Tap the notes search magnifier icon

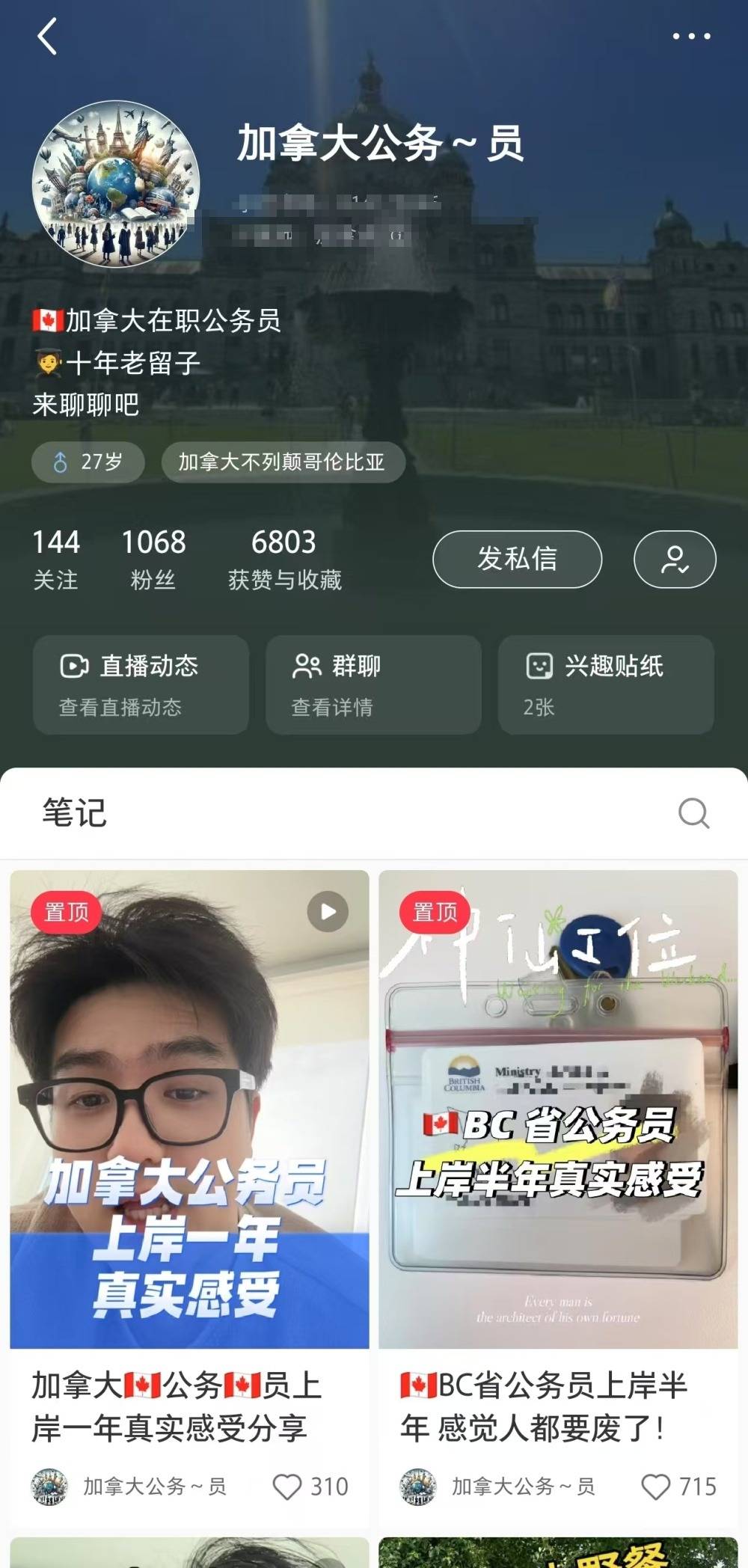[x=696, y=814]
